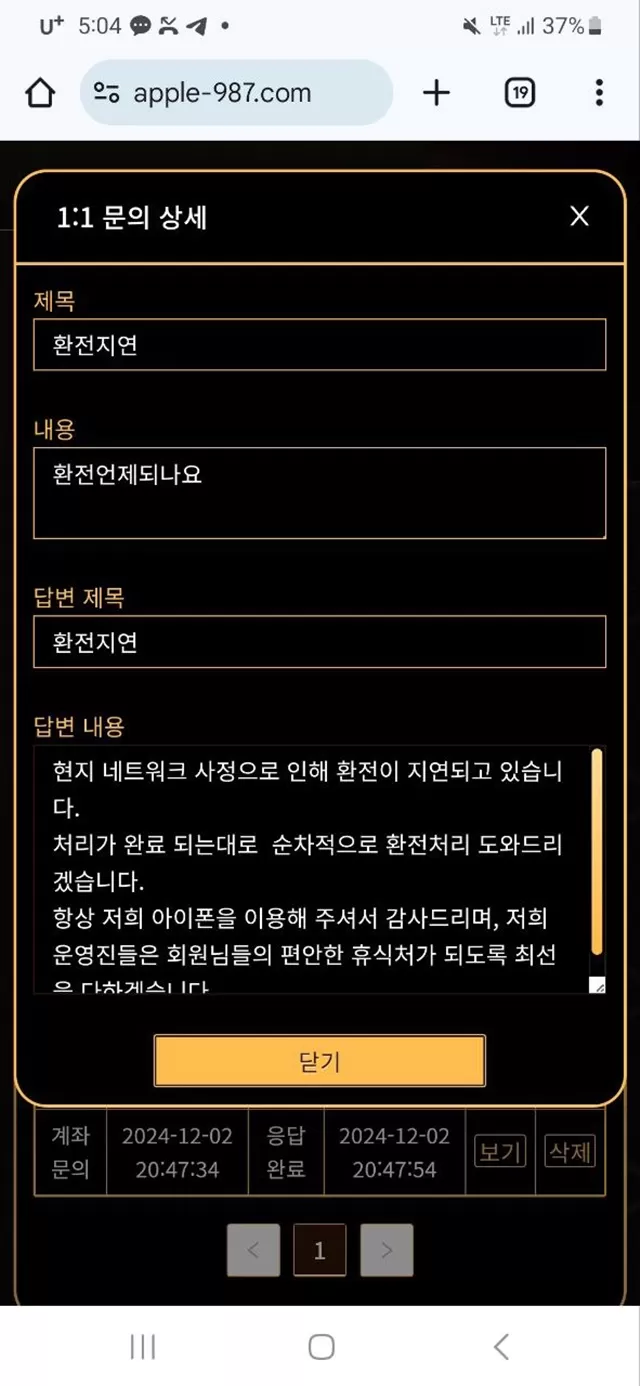Open a new browser tab
The width and height of the screenshot is (640, 1386).
tap(437, 93)
